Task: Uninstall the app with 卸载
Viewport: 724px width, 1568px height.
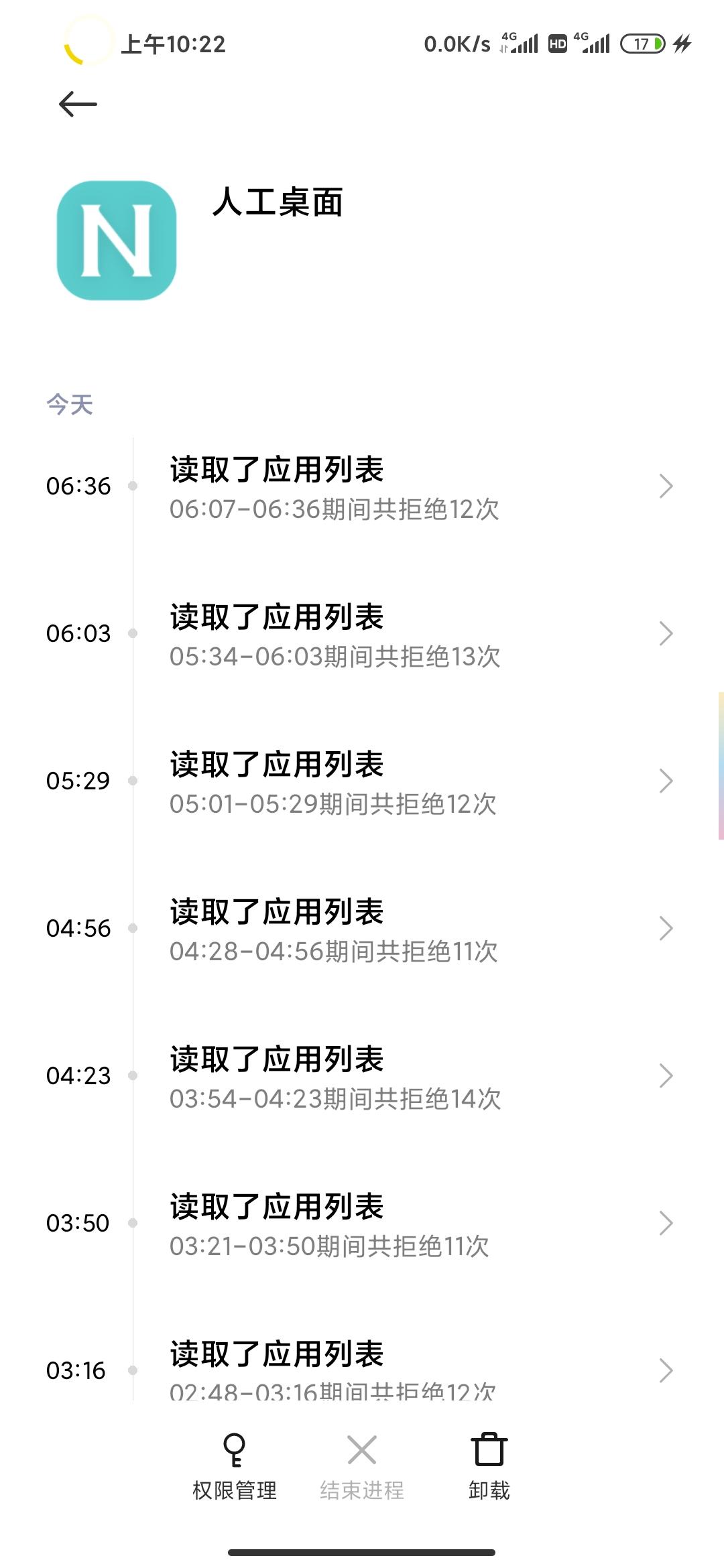Action: pyautogui.click(x=489, y=1466)
